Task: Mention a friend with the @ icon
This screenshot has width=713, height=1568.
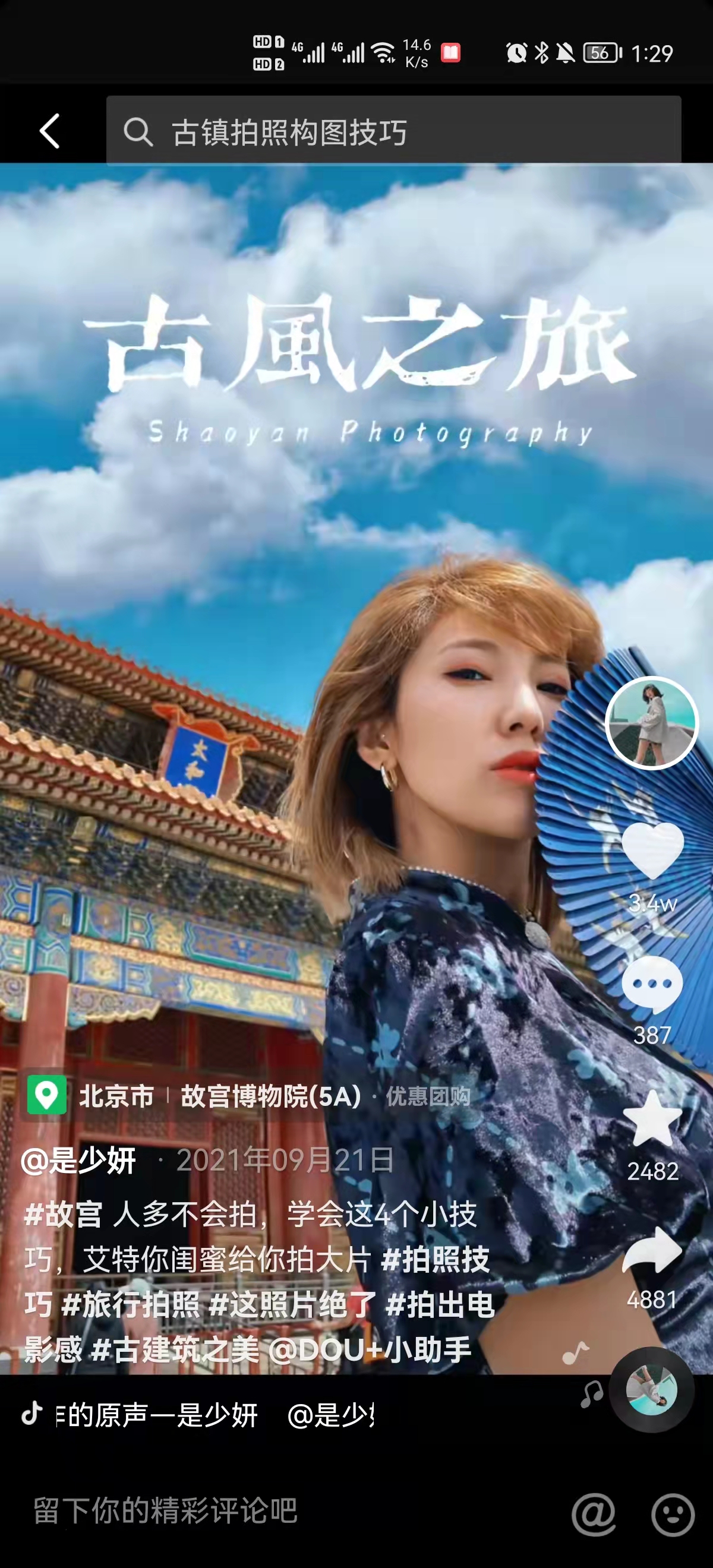Action: [593, 1513]
